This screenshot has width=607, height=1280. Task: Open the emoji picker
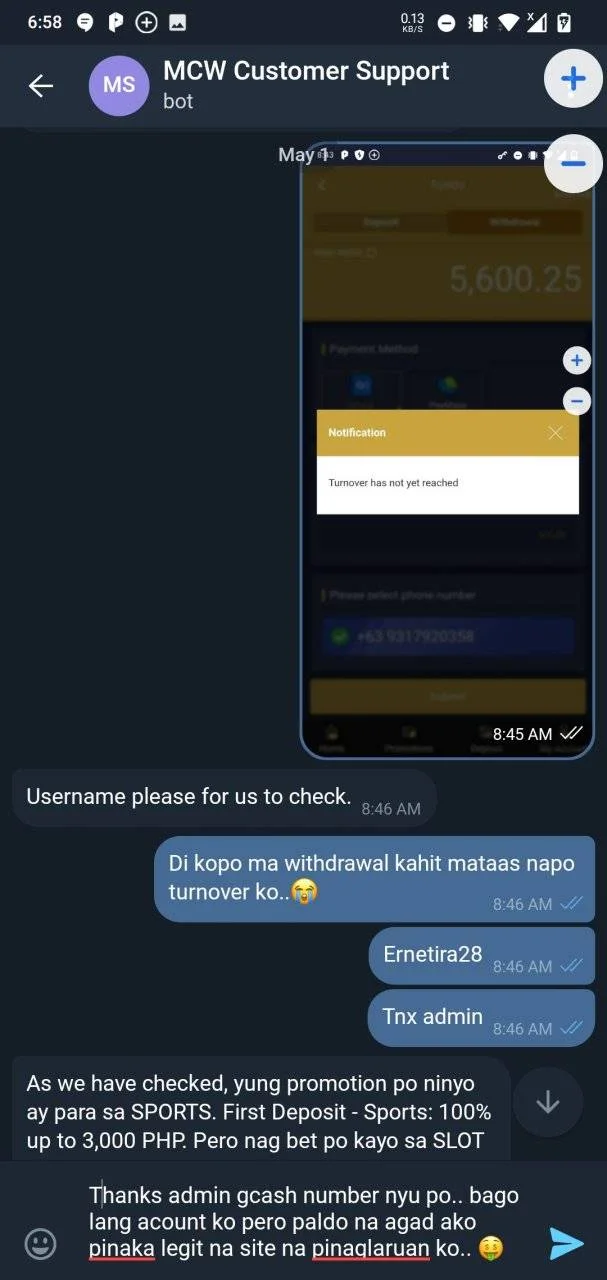[x=40, y=1244]
